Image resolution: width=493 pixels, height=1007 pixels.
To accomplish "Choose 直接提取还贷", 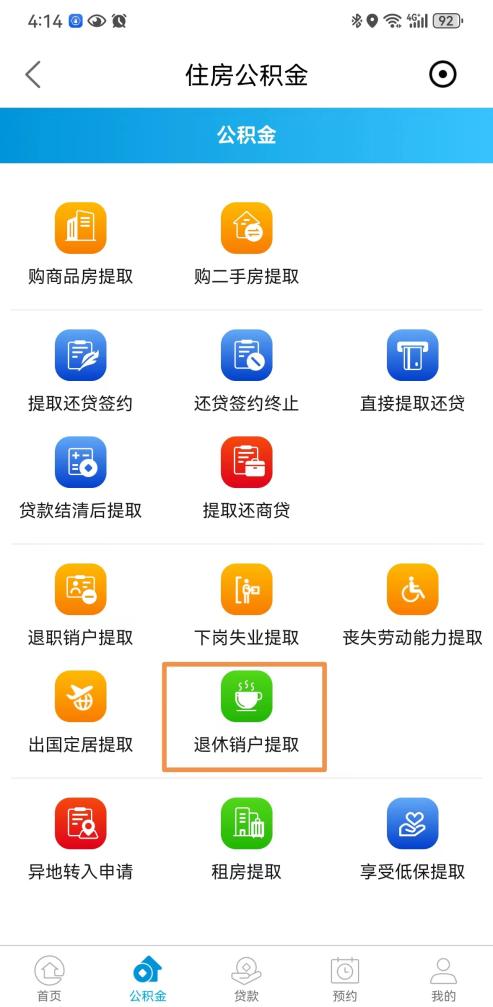I will pyautogui.click(x=412, y=371).
